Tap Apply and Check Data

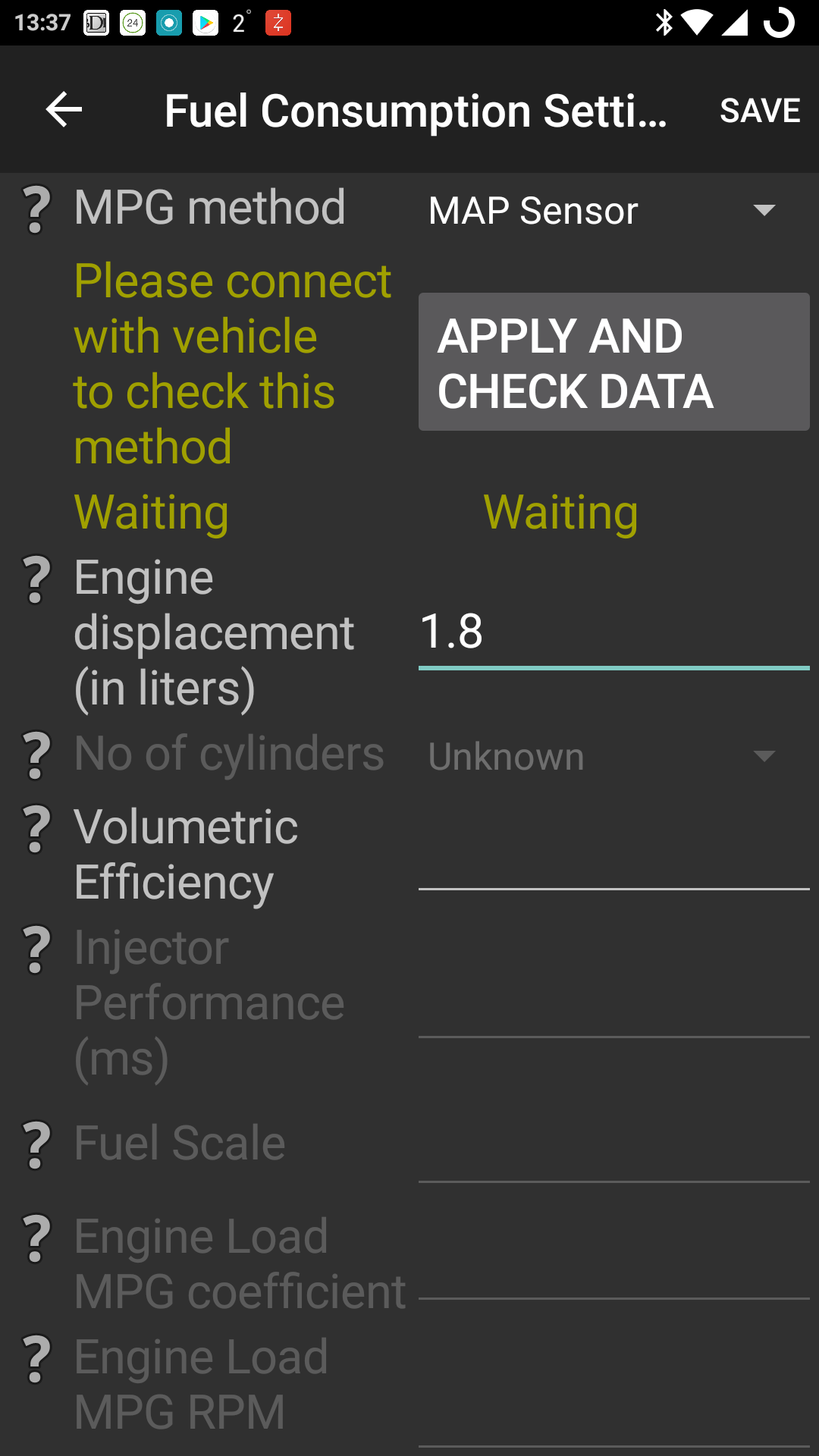pos(614,362)
